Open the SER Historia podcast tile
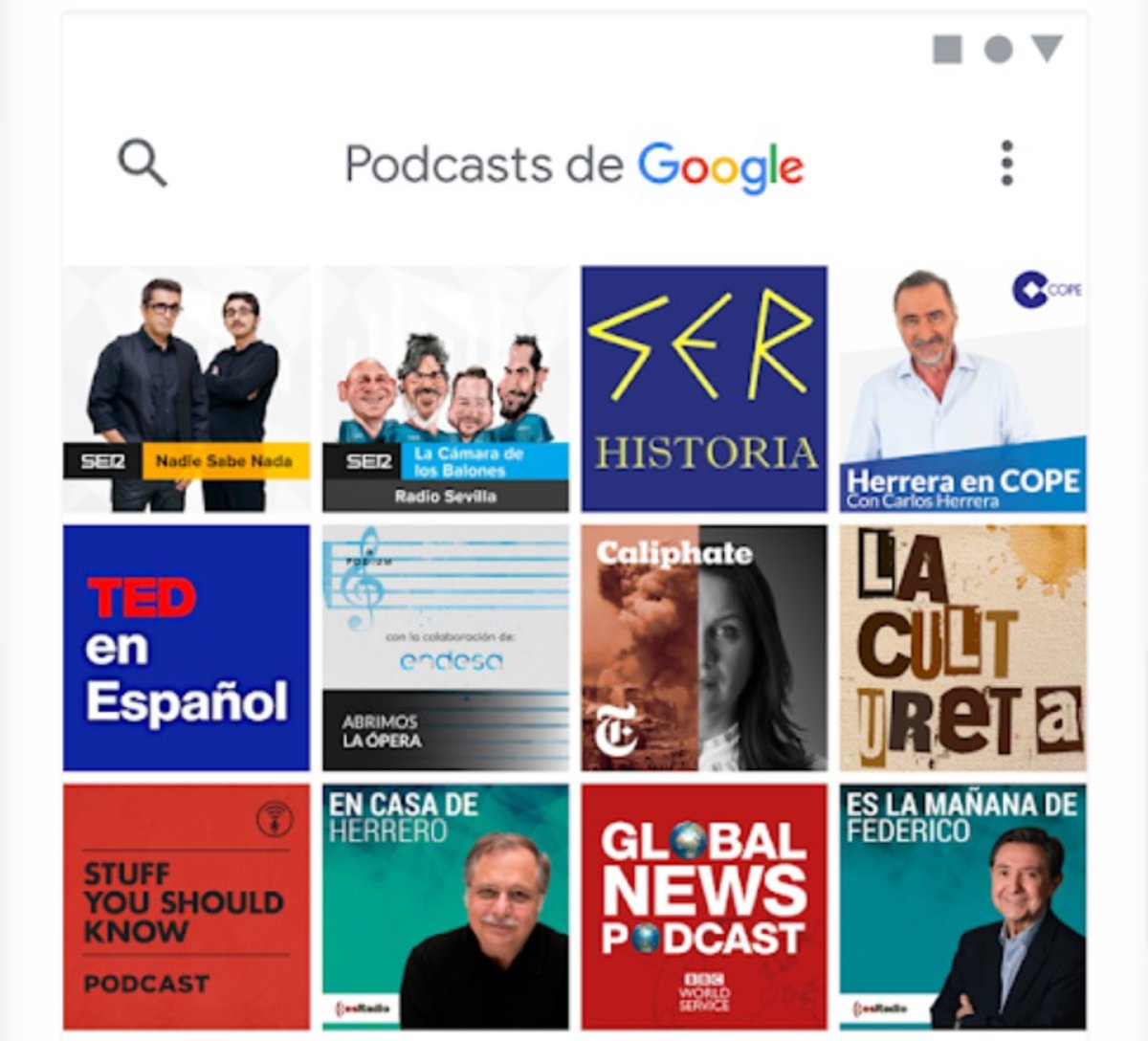Image resolution: width=1148 pixels, height=1041 pixels. click(x=704, y=389)
